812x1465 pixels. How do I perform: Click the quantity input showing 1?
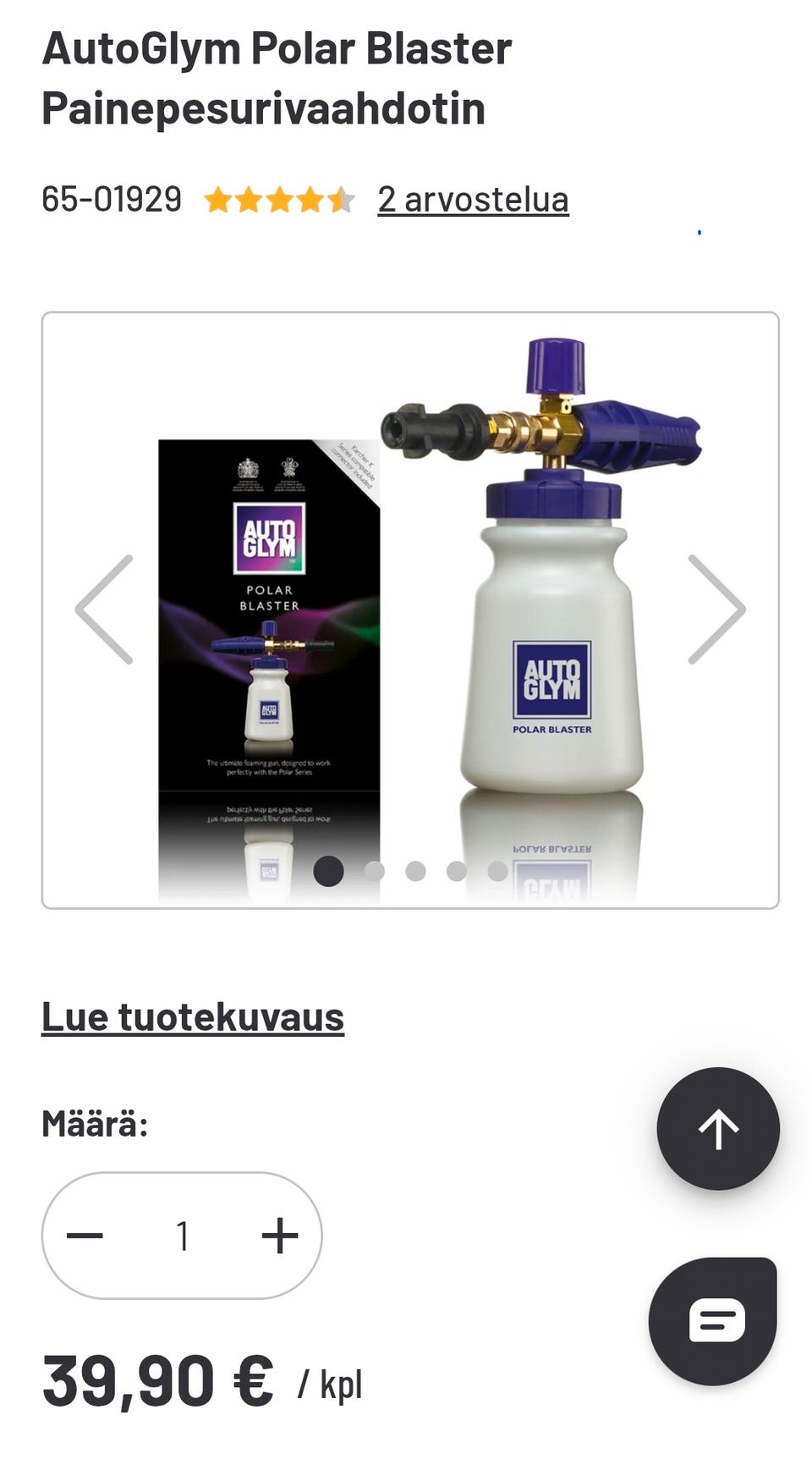(182, 1234)
